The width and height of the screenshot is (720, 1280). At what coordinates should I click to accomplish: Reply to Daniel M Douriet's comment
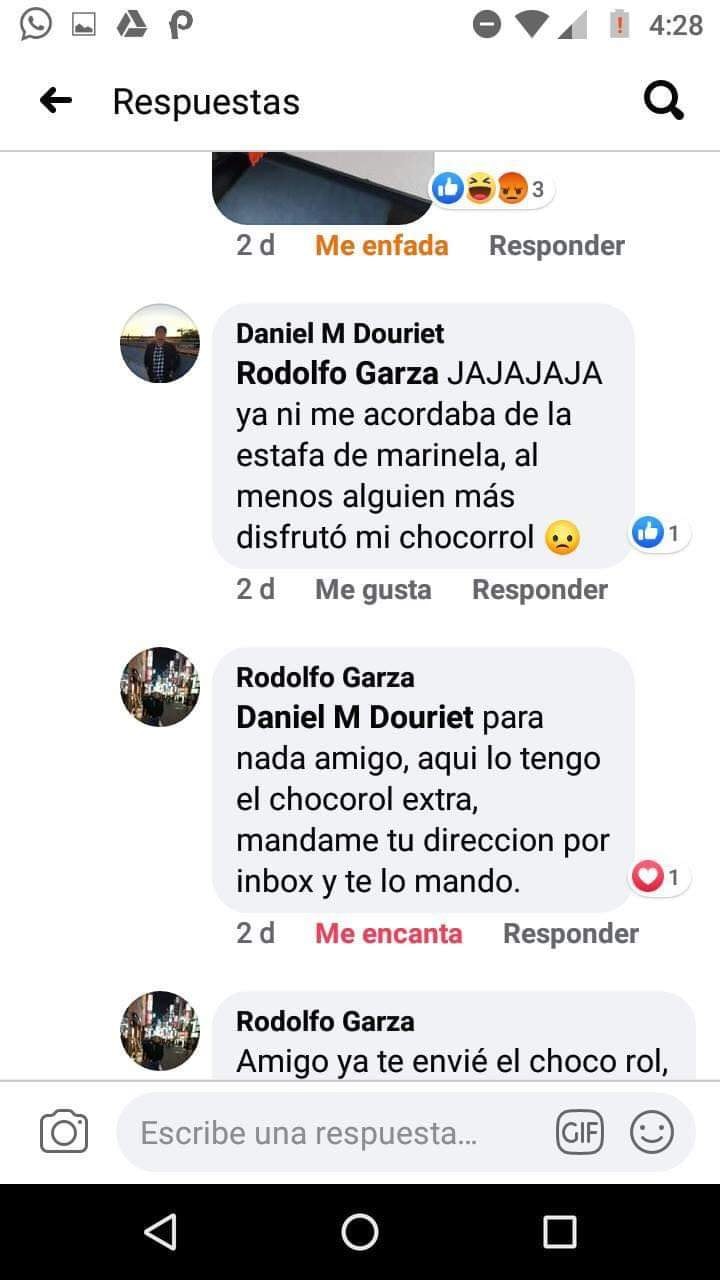pyautogui.click(x=540, y=590)
